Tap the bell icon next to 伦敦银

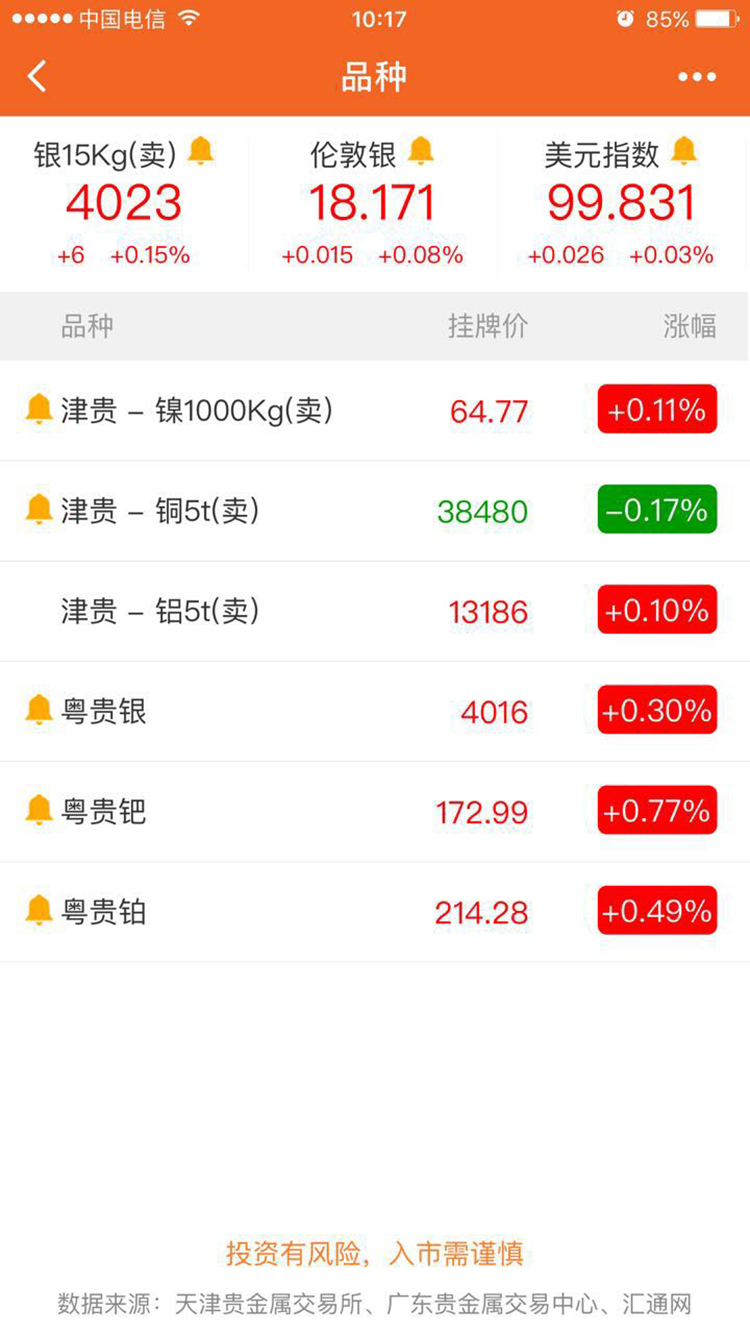[x=421, y=152]
